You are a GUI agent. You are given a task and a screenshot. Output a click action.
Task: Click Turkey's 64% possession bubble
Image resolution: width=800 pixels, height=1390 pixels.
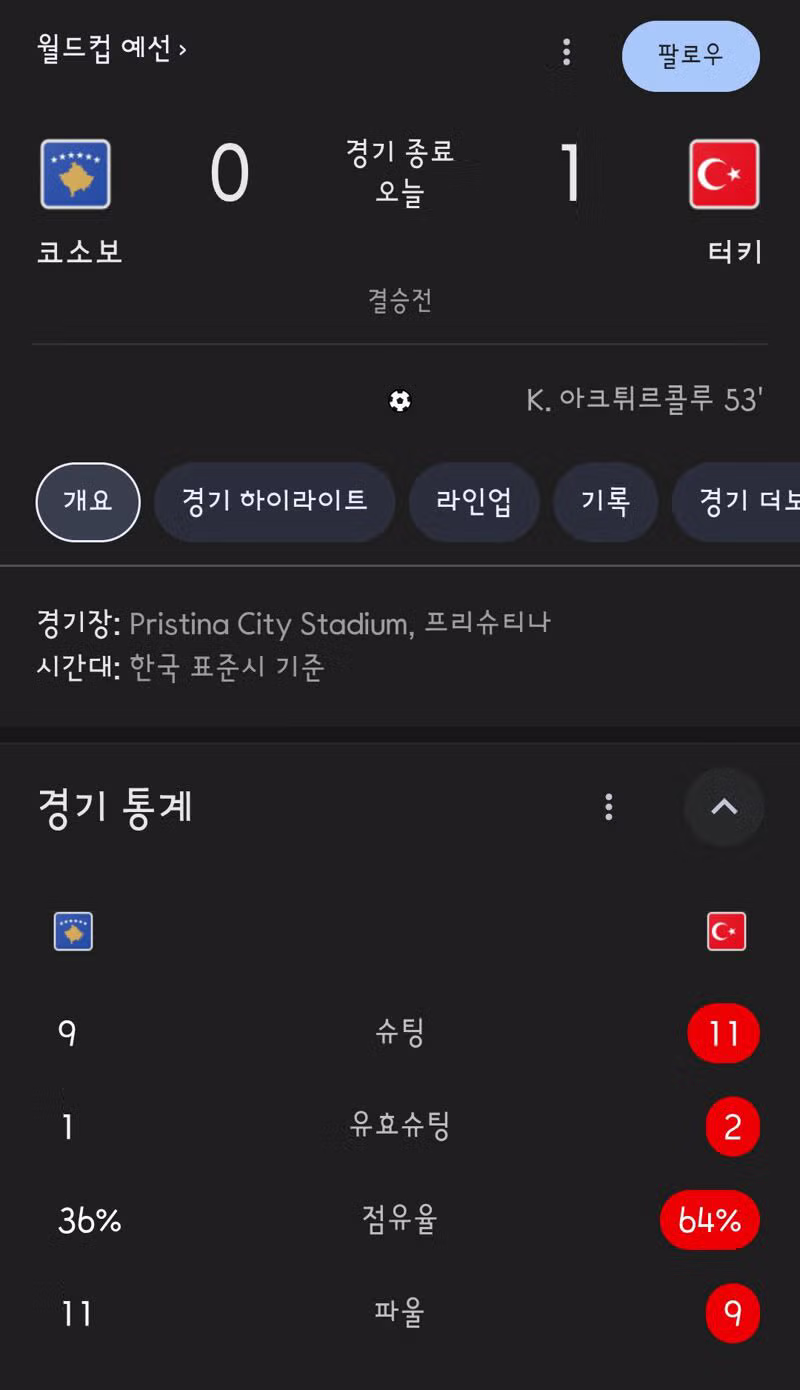pyautogui.click(x=710, y=1219)
